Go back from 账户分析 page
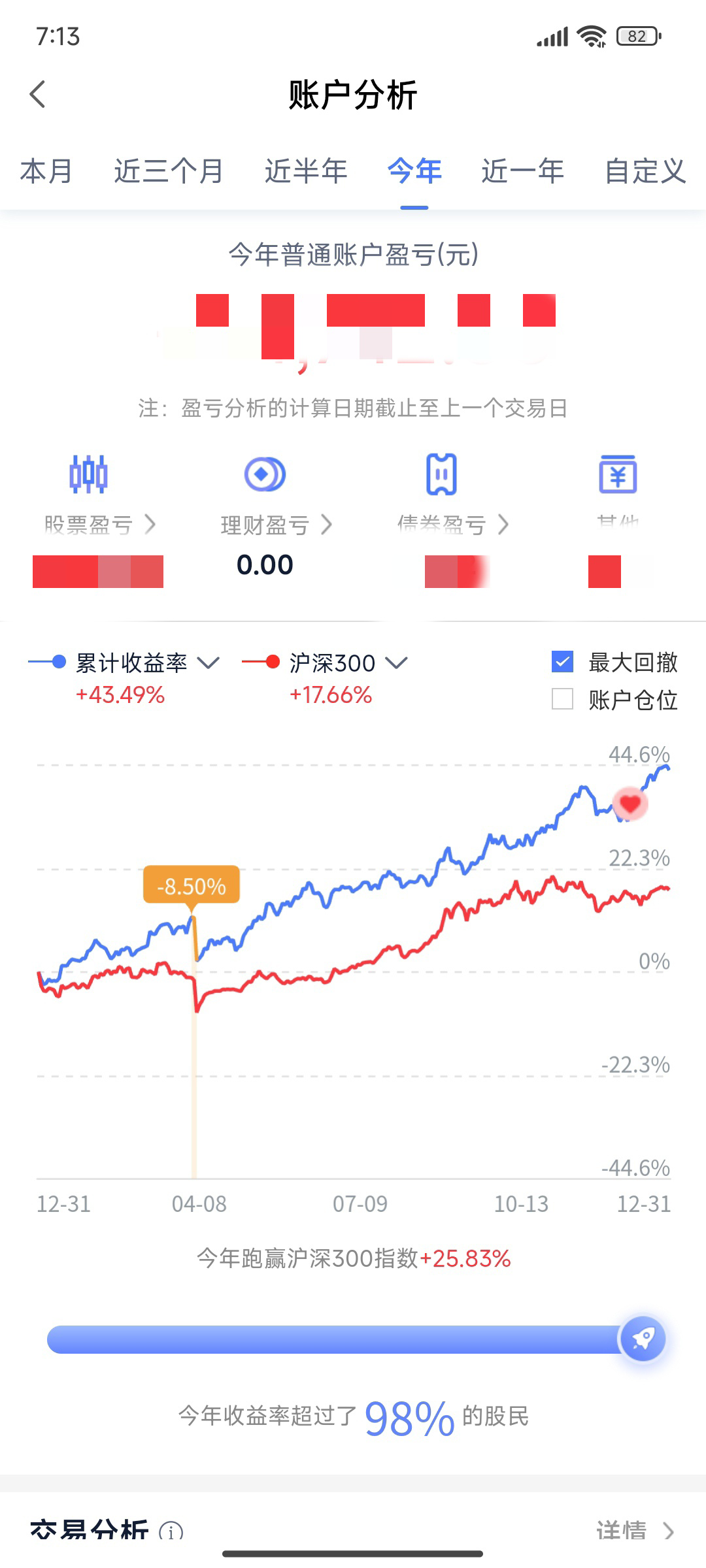Screen dimensions: 706x1568 click(x=38, y=94)
